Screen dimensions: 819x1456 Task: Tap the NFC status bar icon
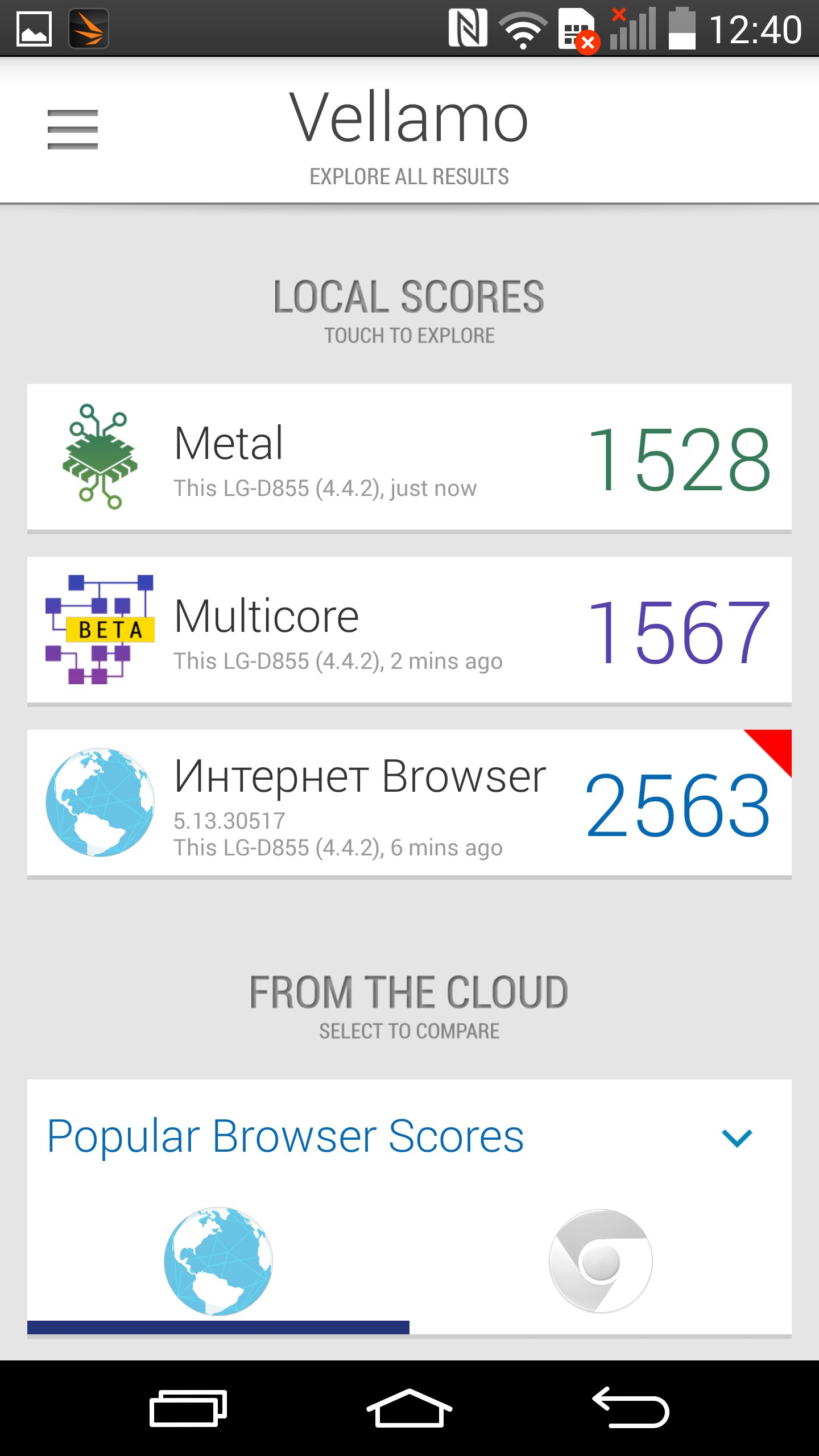point(468,28)
